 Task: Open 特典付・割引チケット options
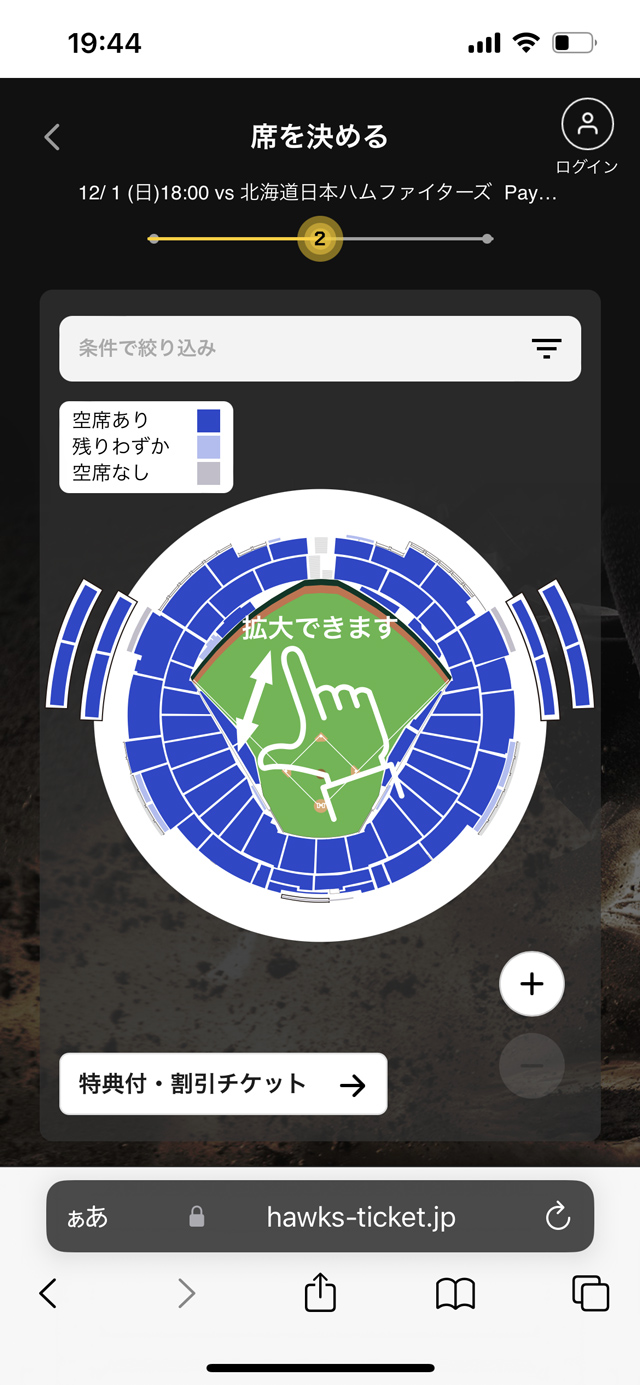[223, 1084]
